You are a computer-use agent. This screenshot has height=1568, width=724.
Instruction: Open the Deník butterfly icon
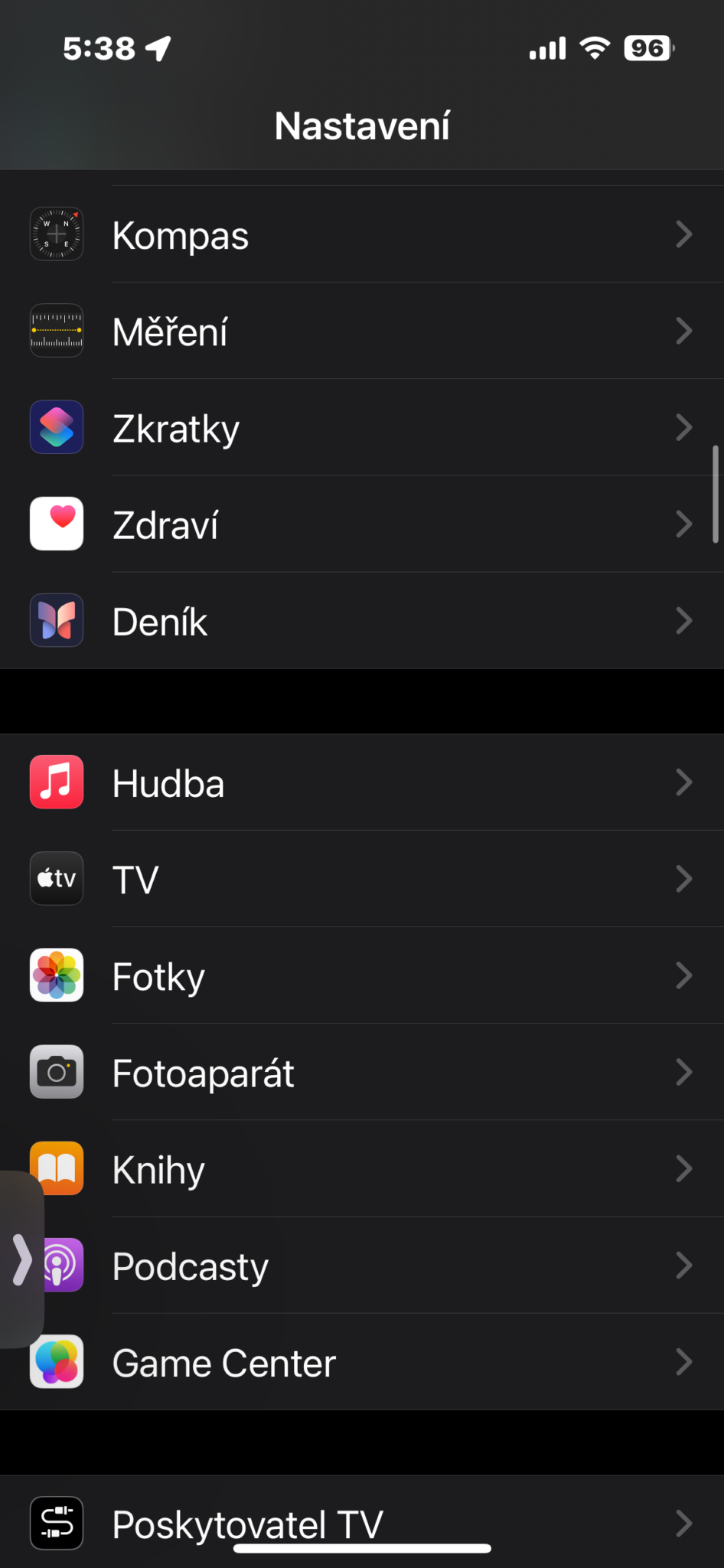pyautogui.click(x=56, y=620)
